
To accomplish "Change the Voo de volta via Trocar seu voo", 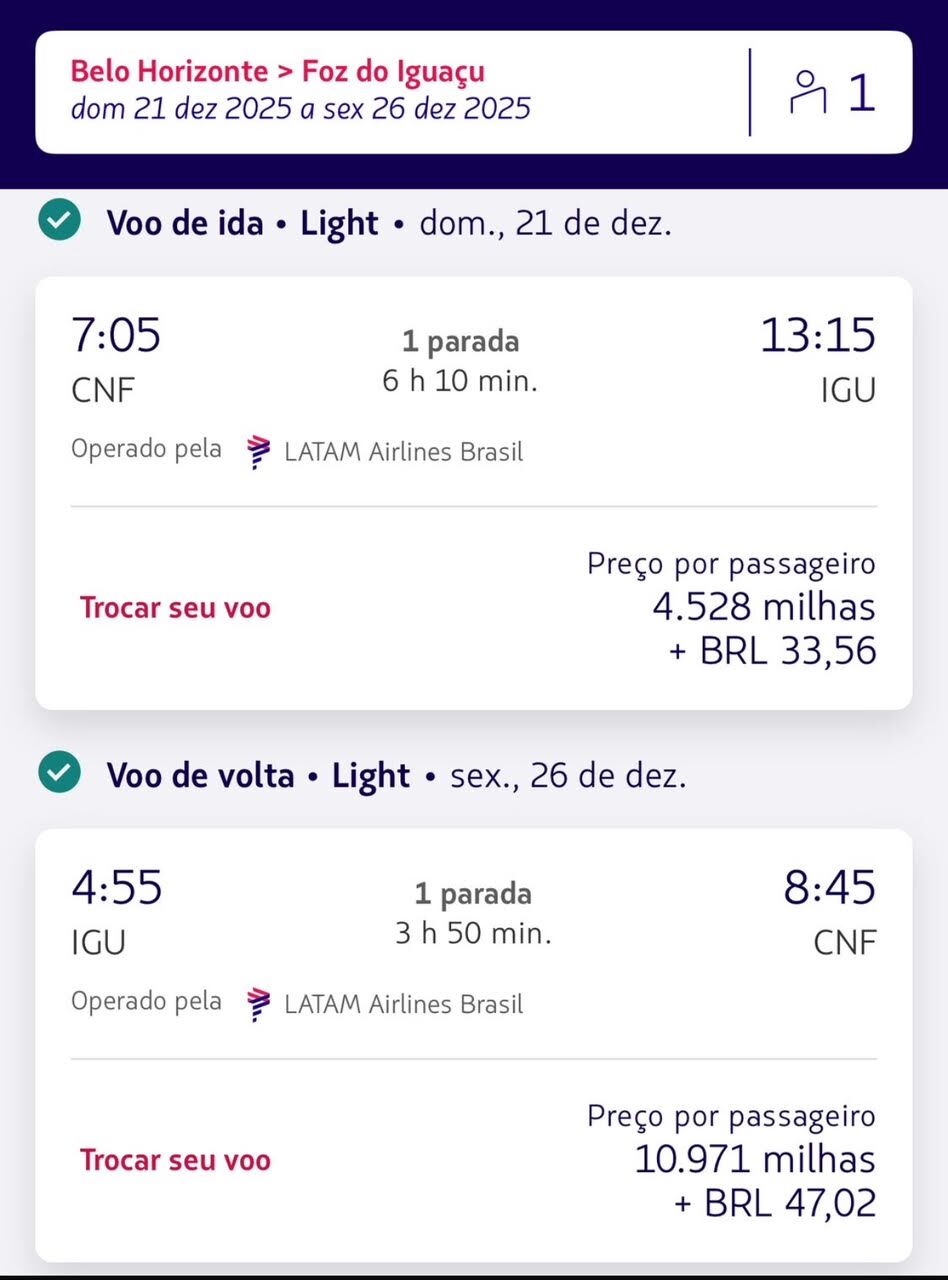I will tap(175, 1160).
